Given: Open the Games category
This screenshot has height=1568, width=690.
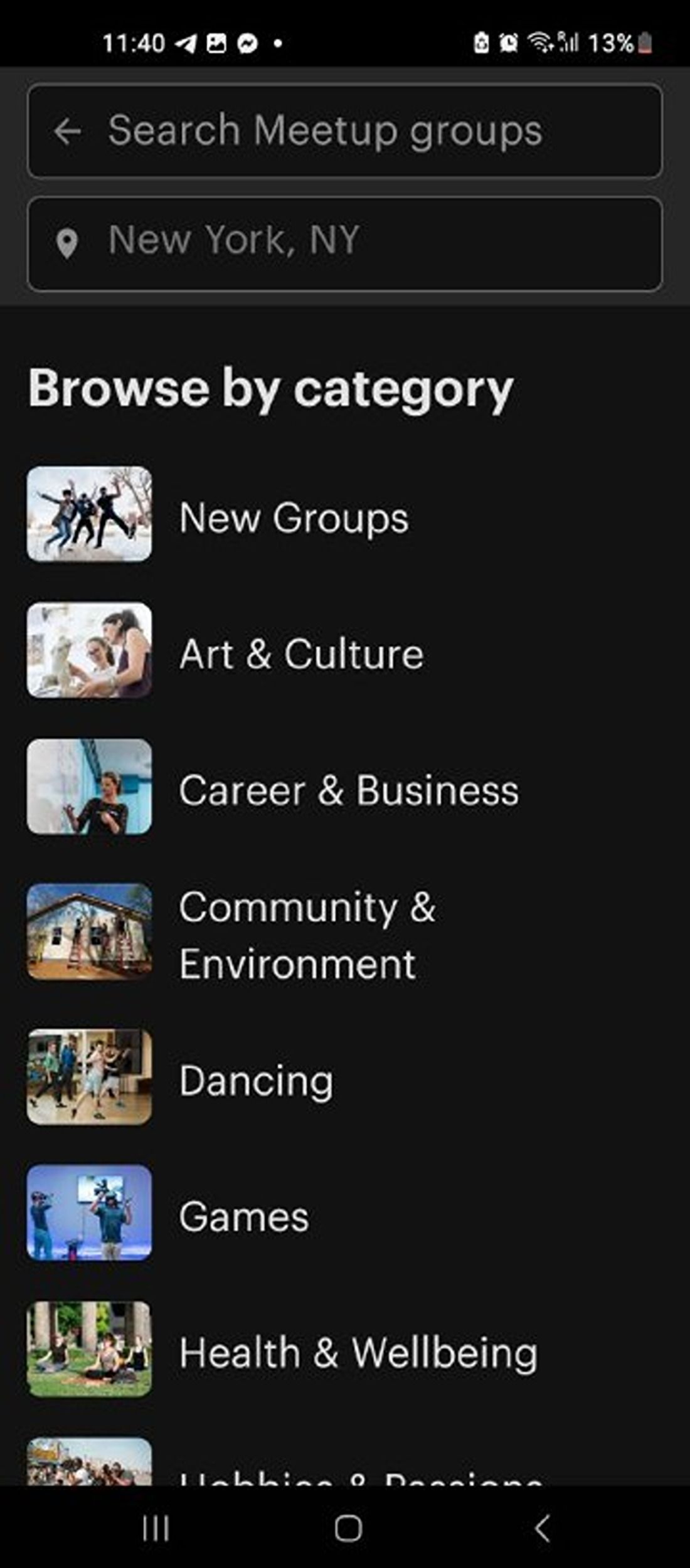Looking at the screenshot, I should pyautogui.click(x=243, y=1216).
